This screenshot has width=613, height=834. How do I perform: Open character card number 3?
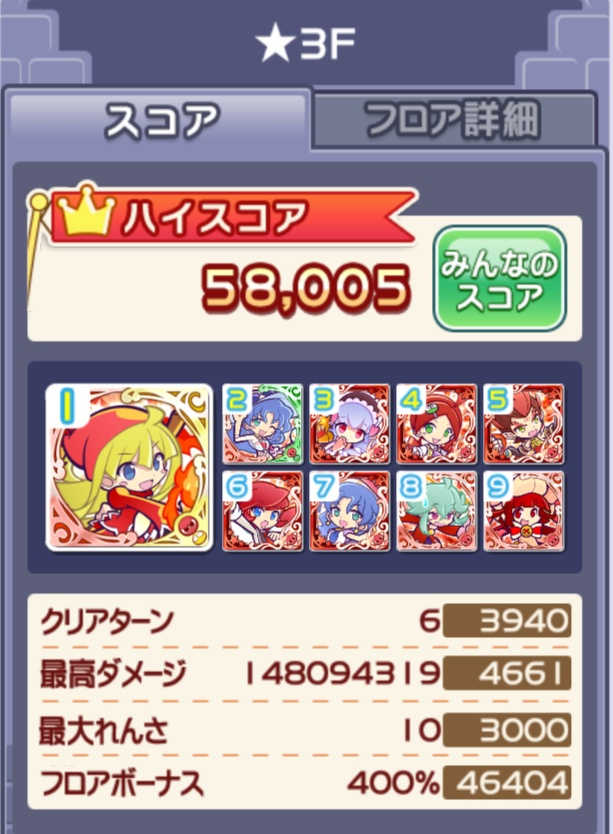349,423
